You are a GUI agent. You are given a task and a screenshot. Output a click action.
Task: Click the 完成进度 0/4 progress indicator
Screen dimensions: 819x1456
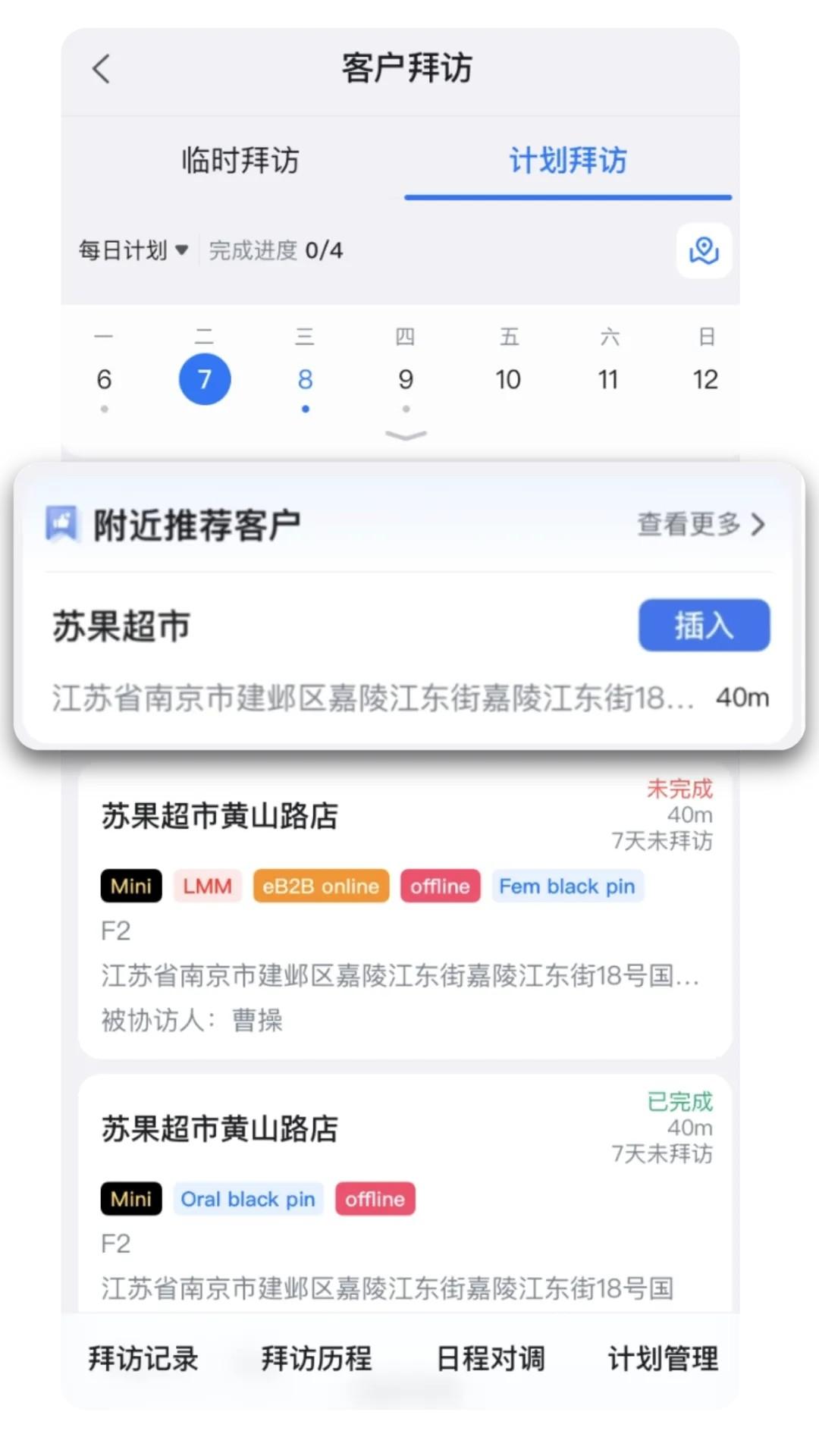click(x=275, y=249)
